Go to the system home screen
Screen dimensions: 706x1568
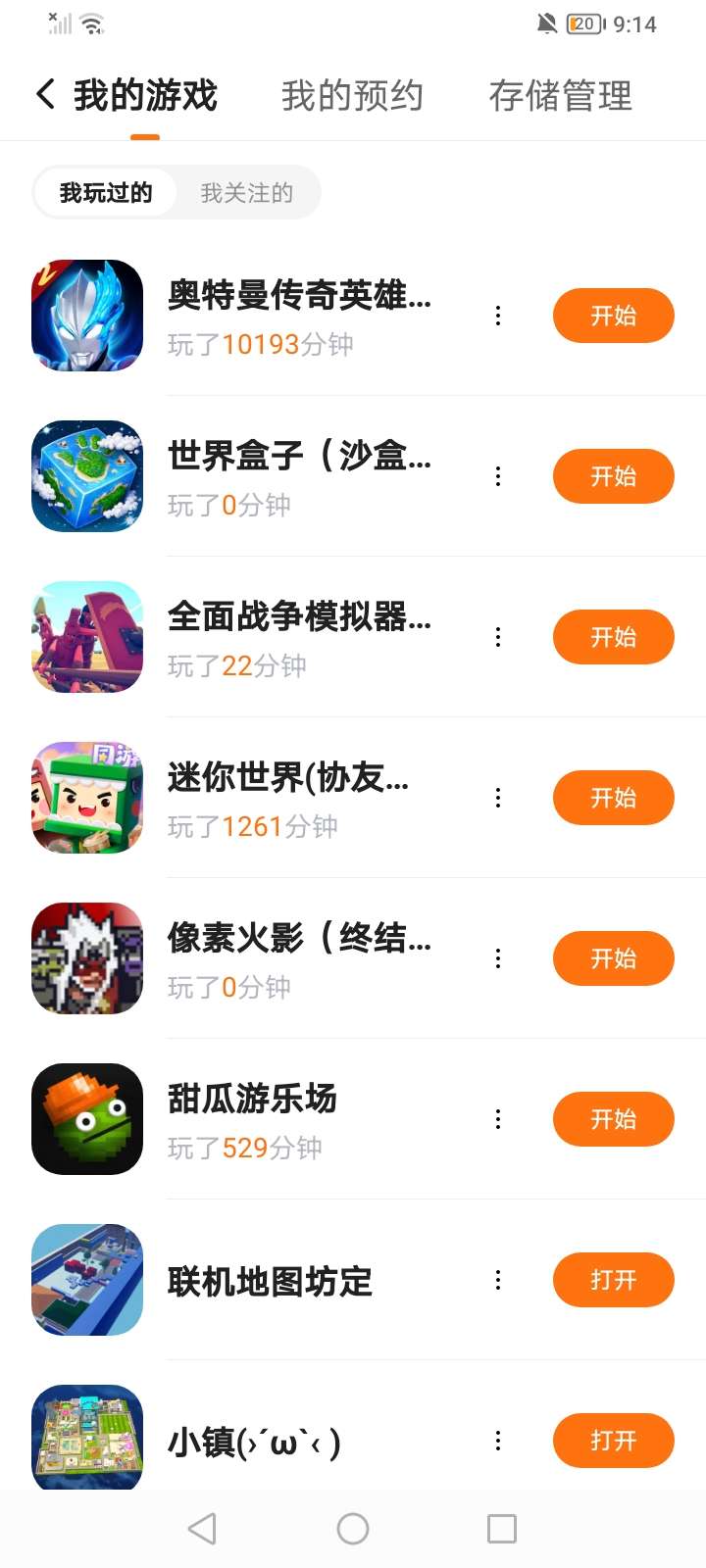point(353,1529)
